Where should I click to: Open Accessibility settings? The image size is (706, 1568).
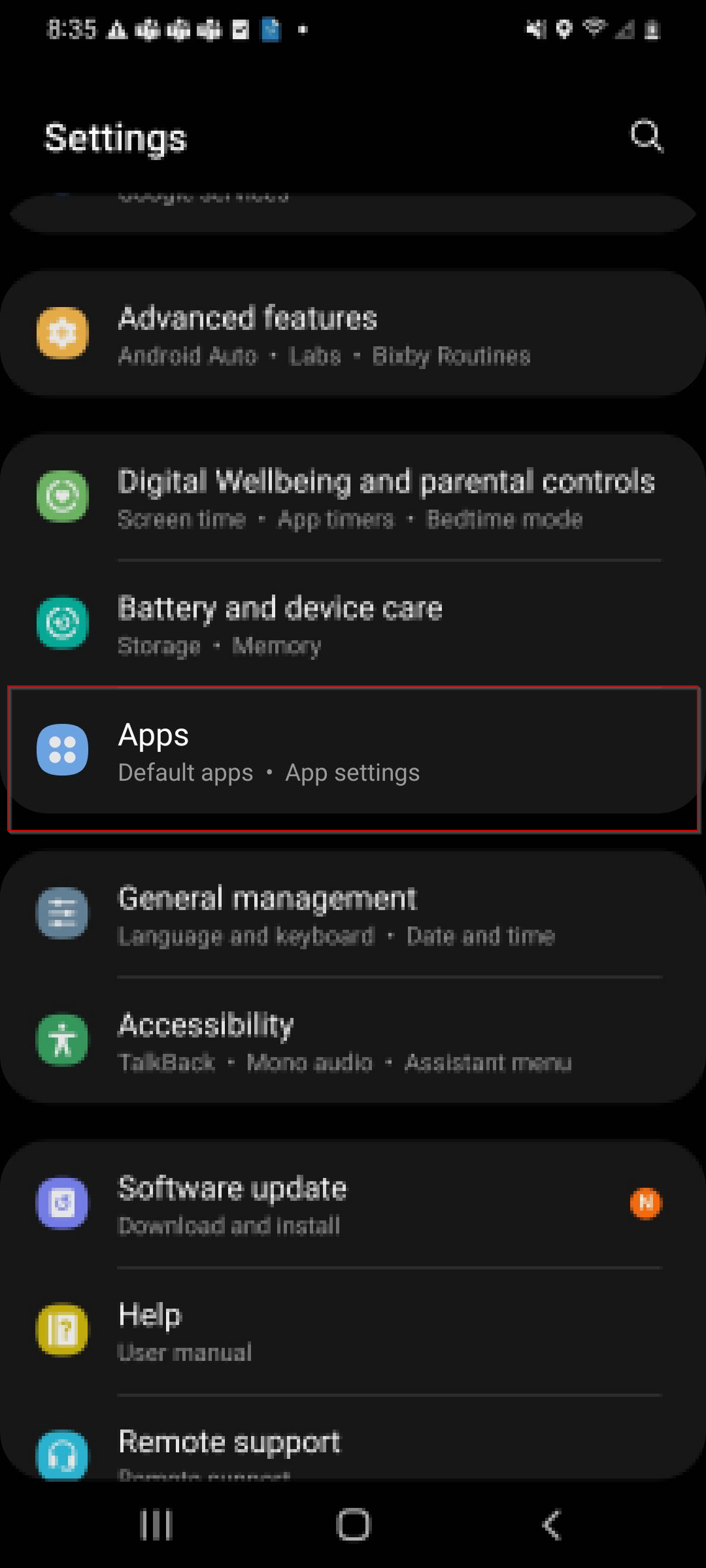353,1041
